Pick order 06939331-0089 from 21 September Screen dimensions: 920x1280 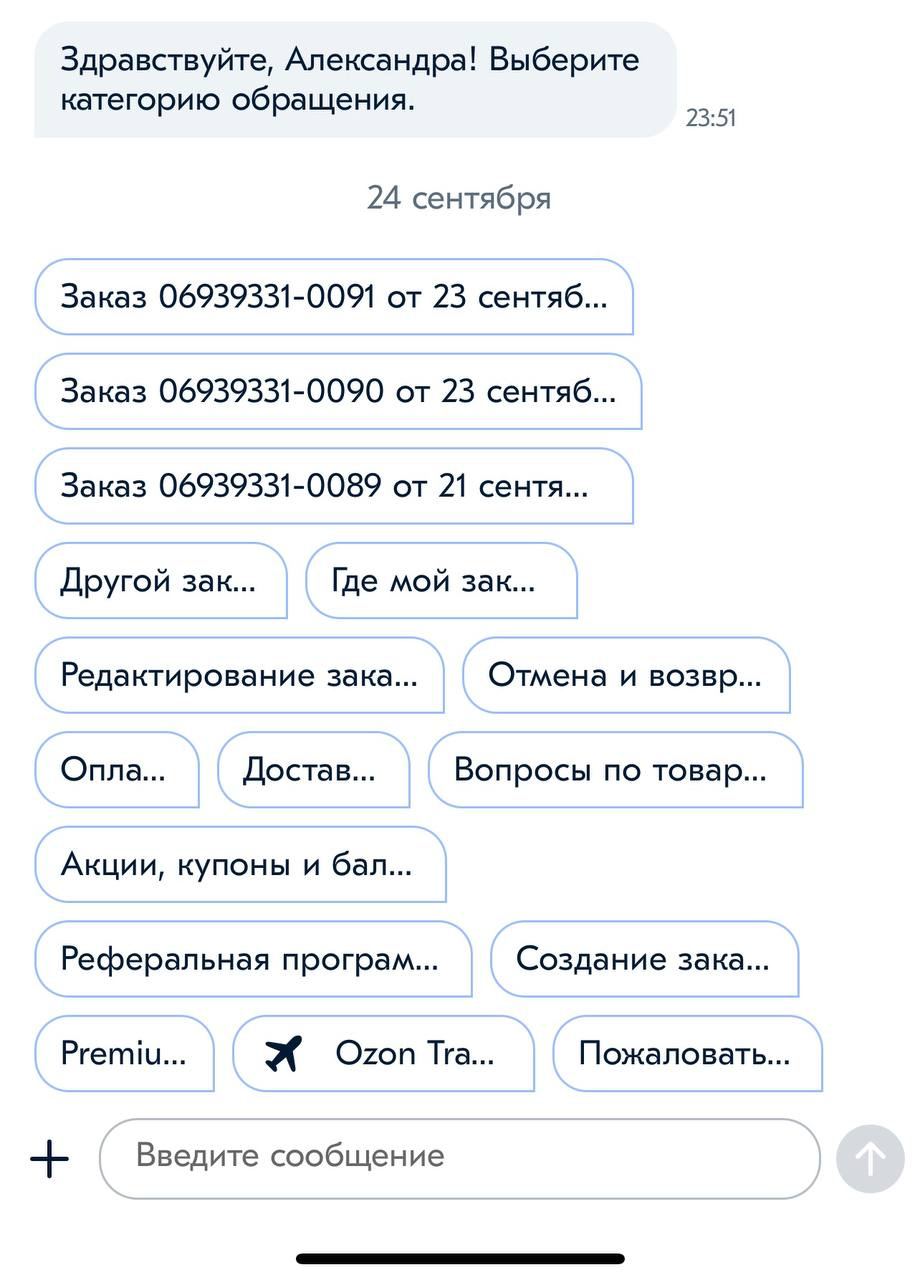(334, 486)
